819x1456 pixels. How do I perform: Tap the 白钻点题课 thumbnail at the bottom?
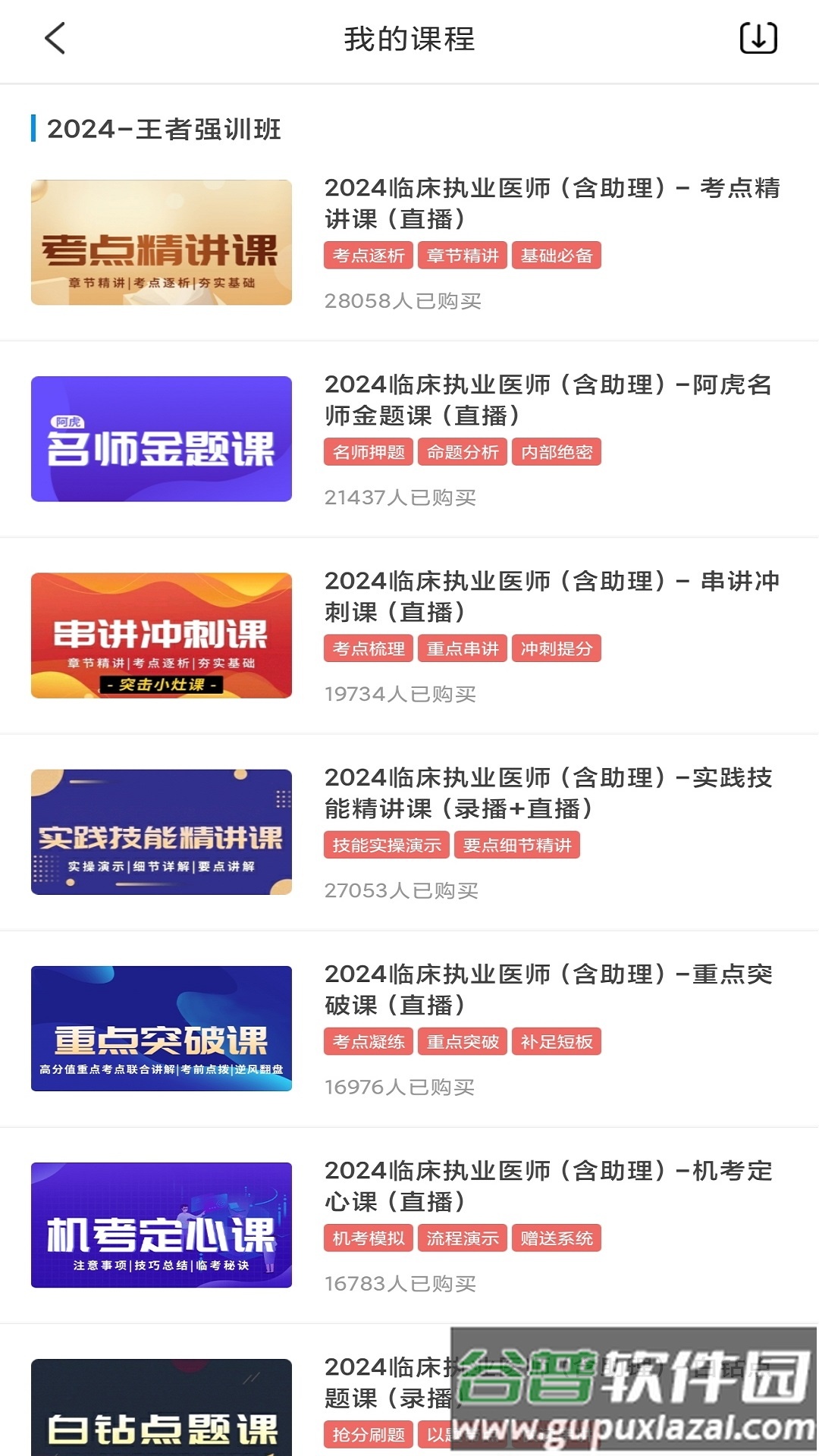[161, 1410]
